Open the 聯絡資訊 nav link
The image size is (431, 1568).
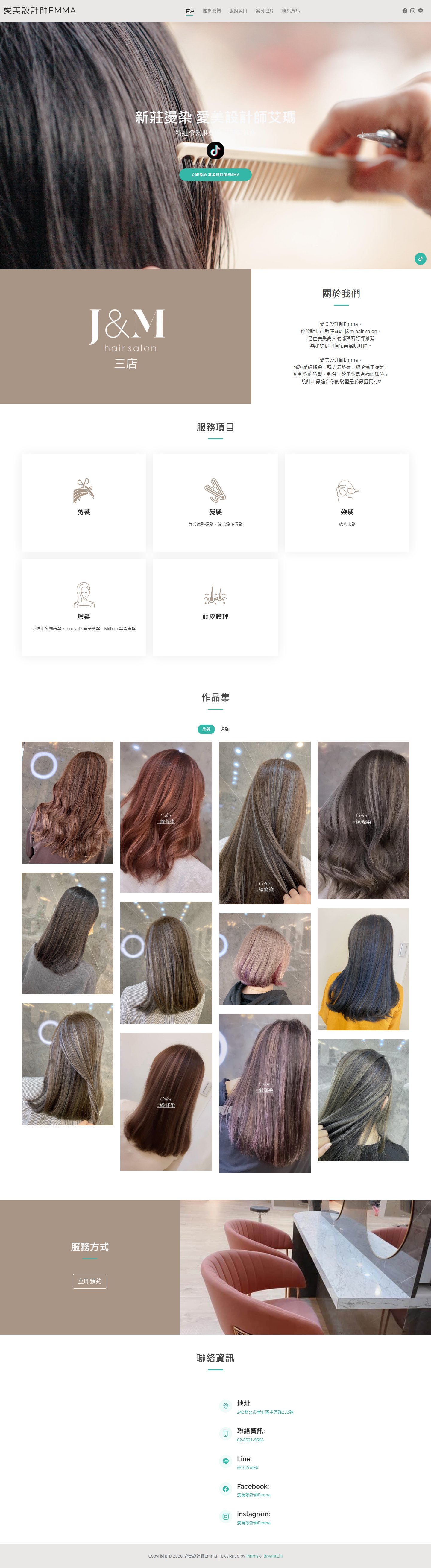[x=290, y=11]
